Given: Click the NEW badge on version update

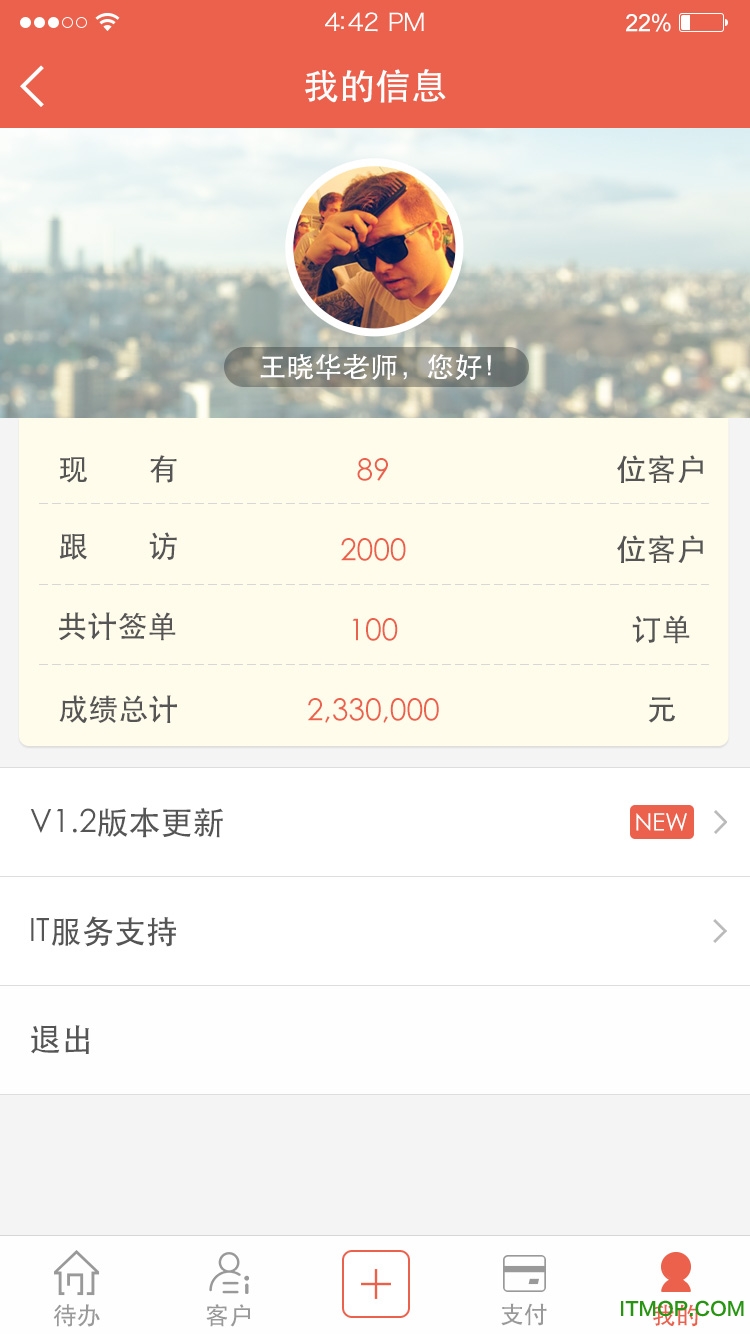Looking at the screenshot, I should (661, 822).
